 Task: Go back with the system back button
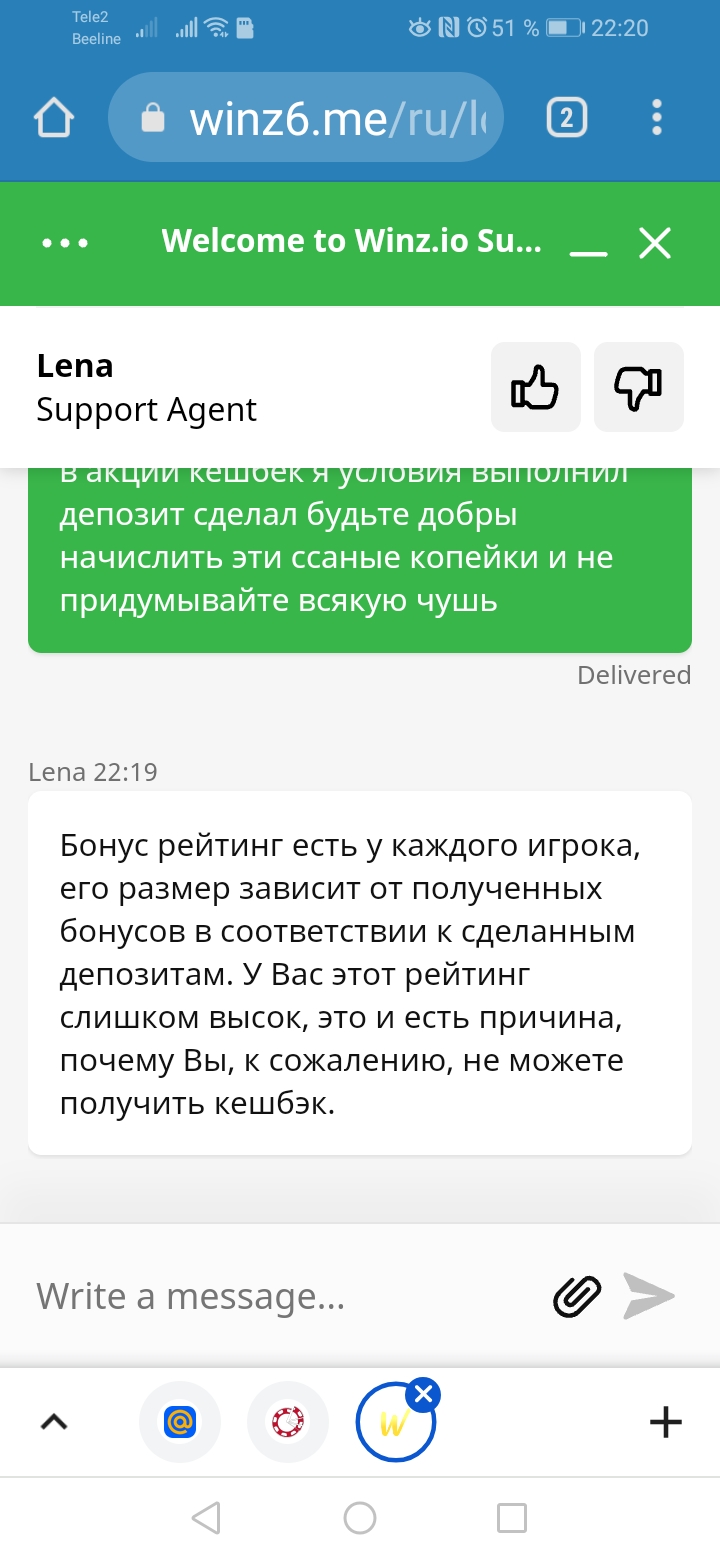[206, 1518]
